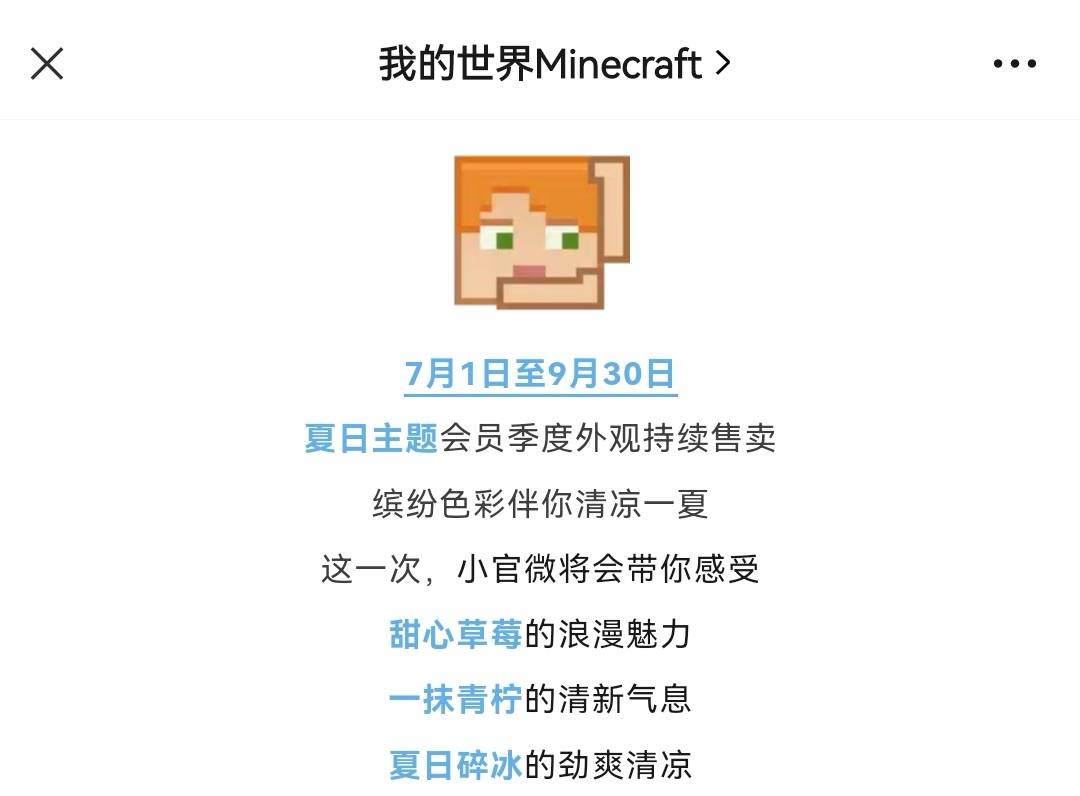This screenshot has height=796, width=1080.
Task: Open the 我的世界Minecraft account page
Action: point(555,64)
